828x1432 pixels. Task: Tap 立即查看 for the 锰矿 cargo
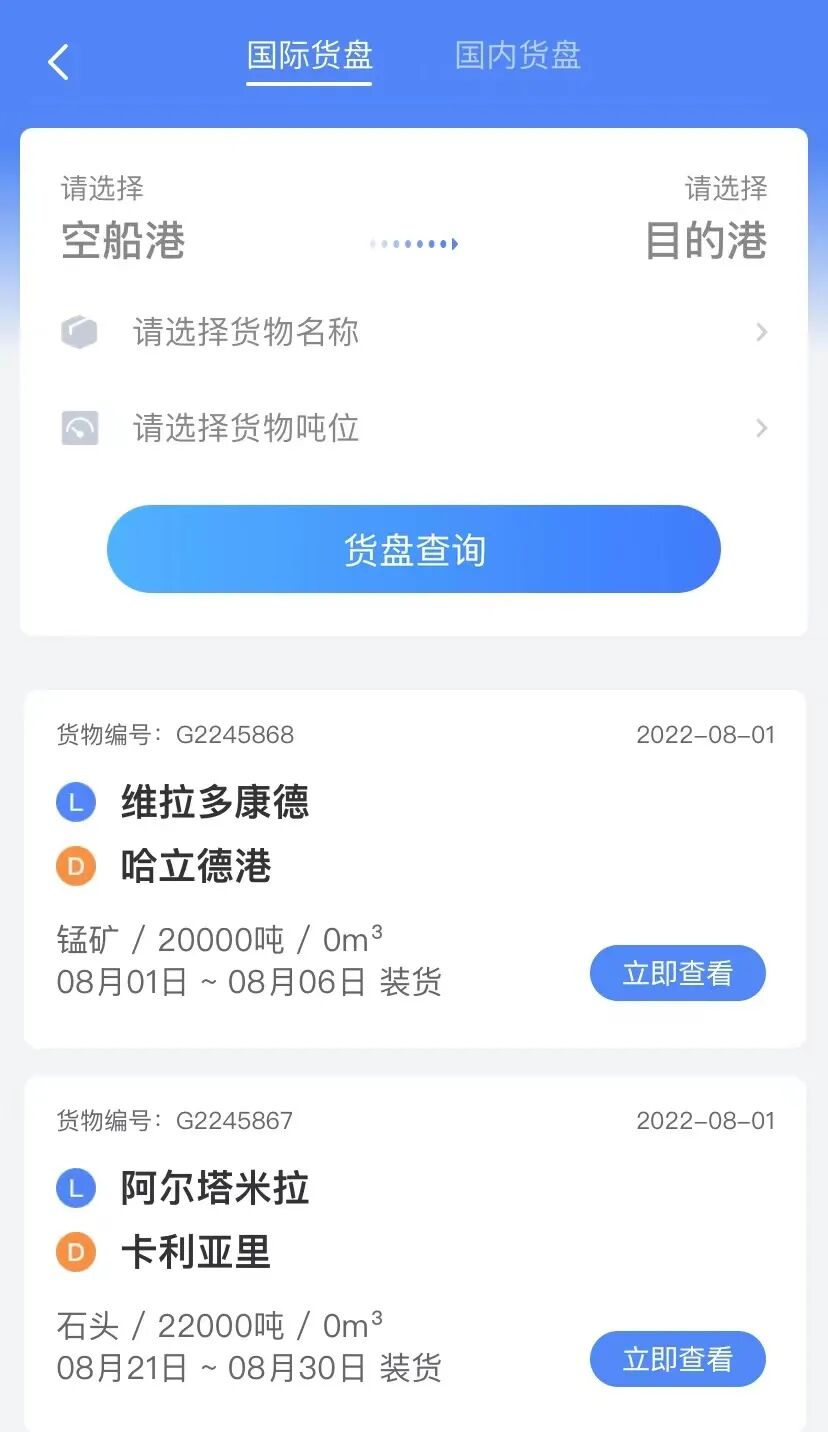click(678, 973)
